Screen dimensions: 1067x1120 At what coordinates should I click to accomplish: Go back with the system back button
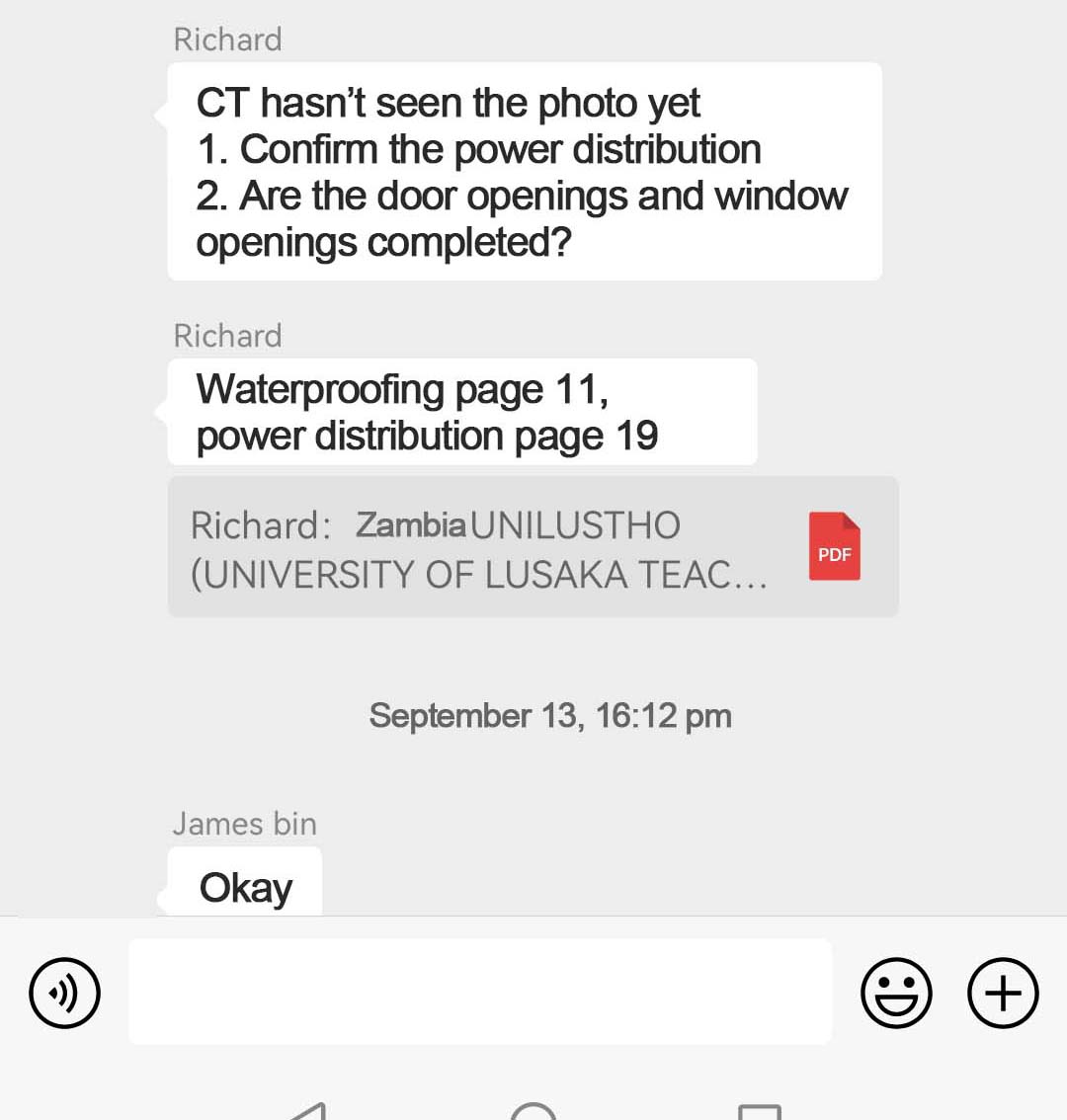point(308,1111)
